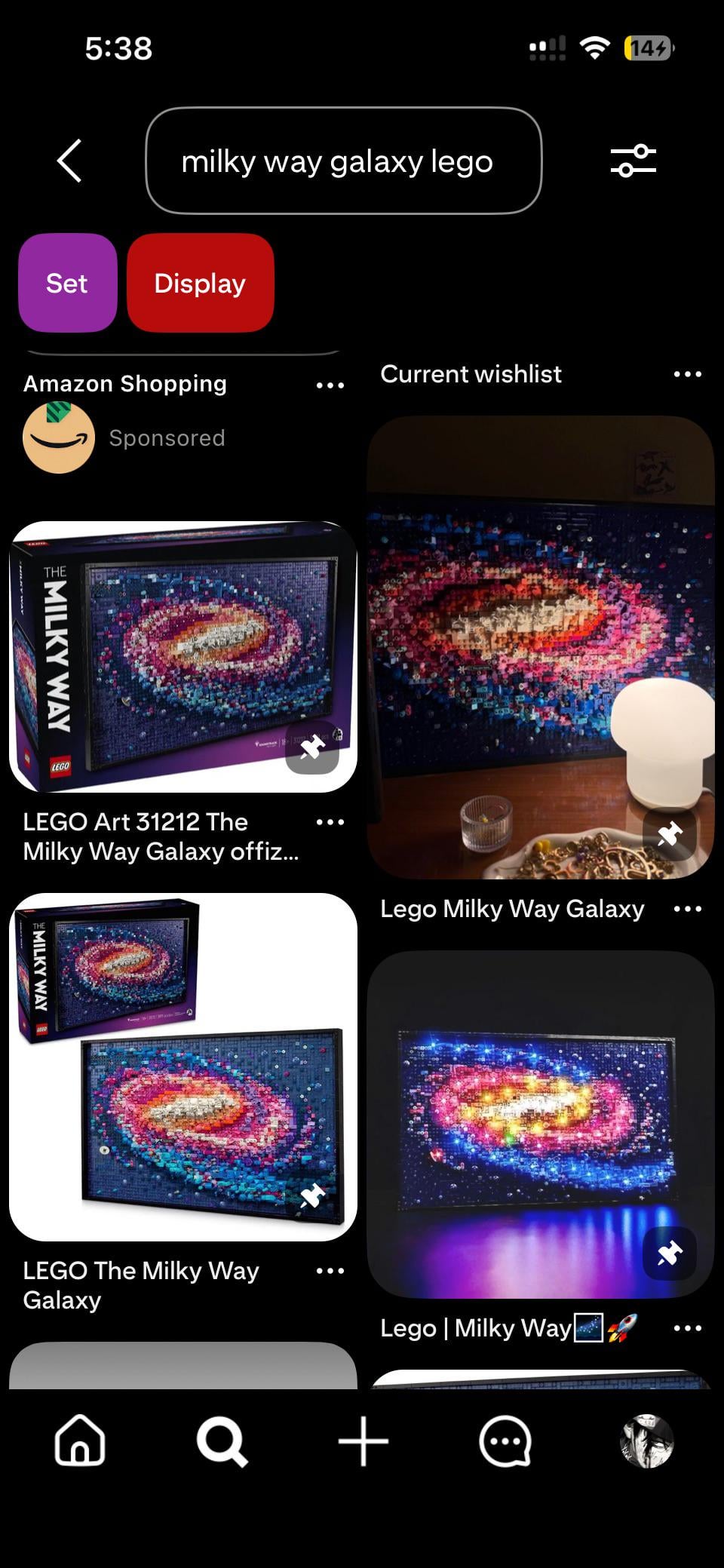The height and width of the screenshot is (1568, 724).
Task: Open options for the Amazon Shopping pin
Action: [x=330, y=385]
